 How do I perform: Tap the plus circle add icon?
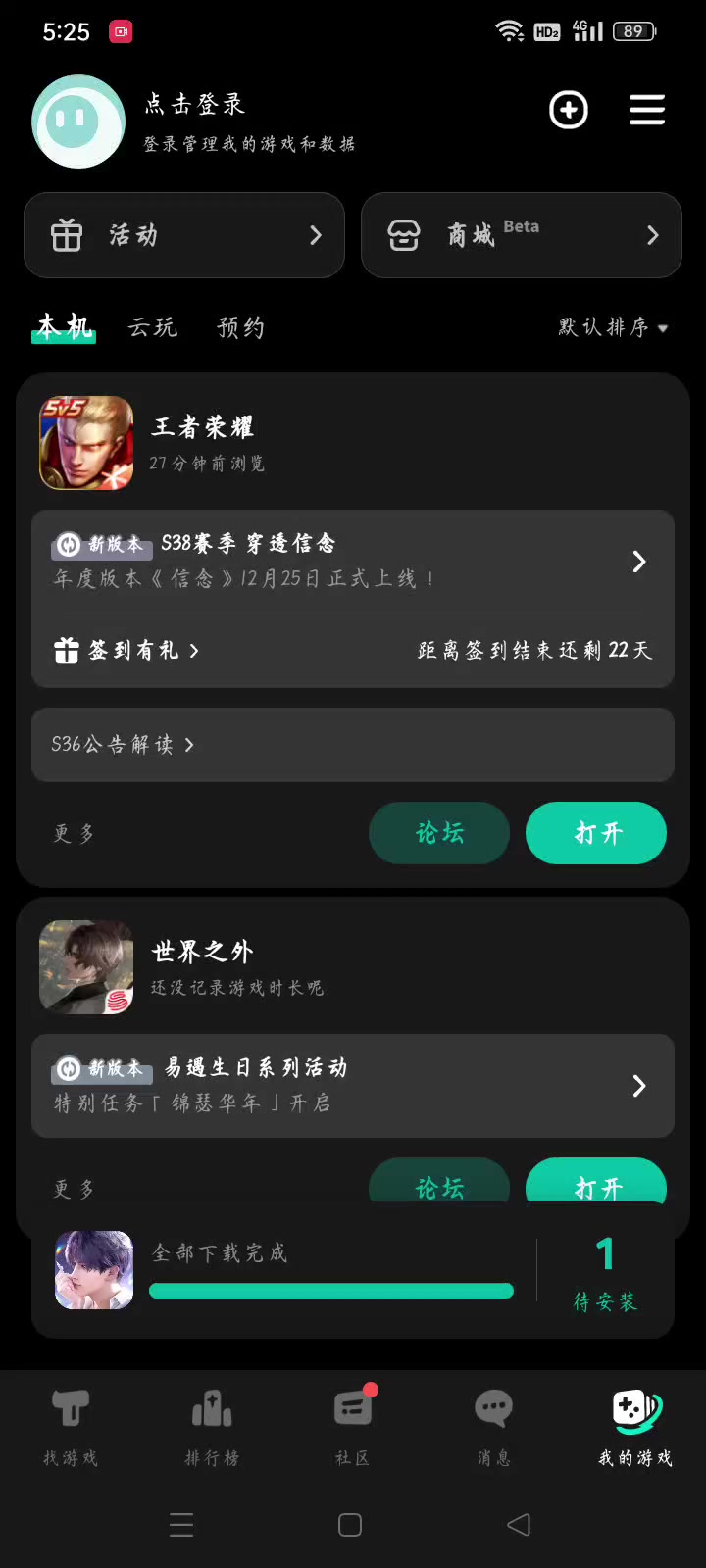tap(569, 110)
